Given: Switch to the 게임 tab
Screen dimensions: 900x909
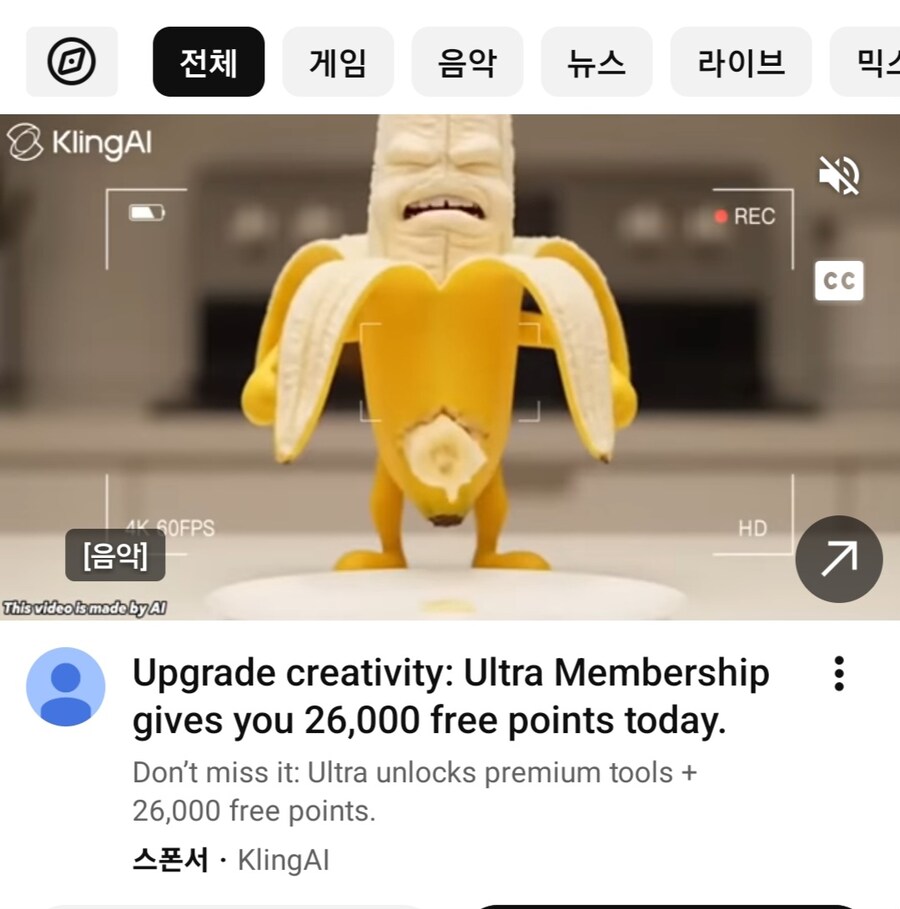Looking at the screenshot, I should pos(338,61).
